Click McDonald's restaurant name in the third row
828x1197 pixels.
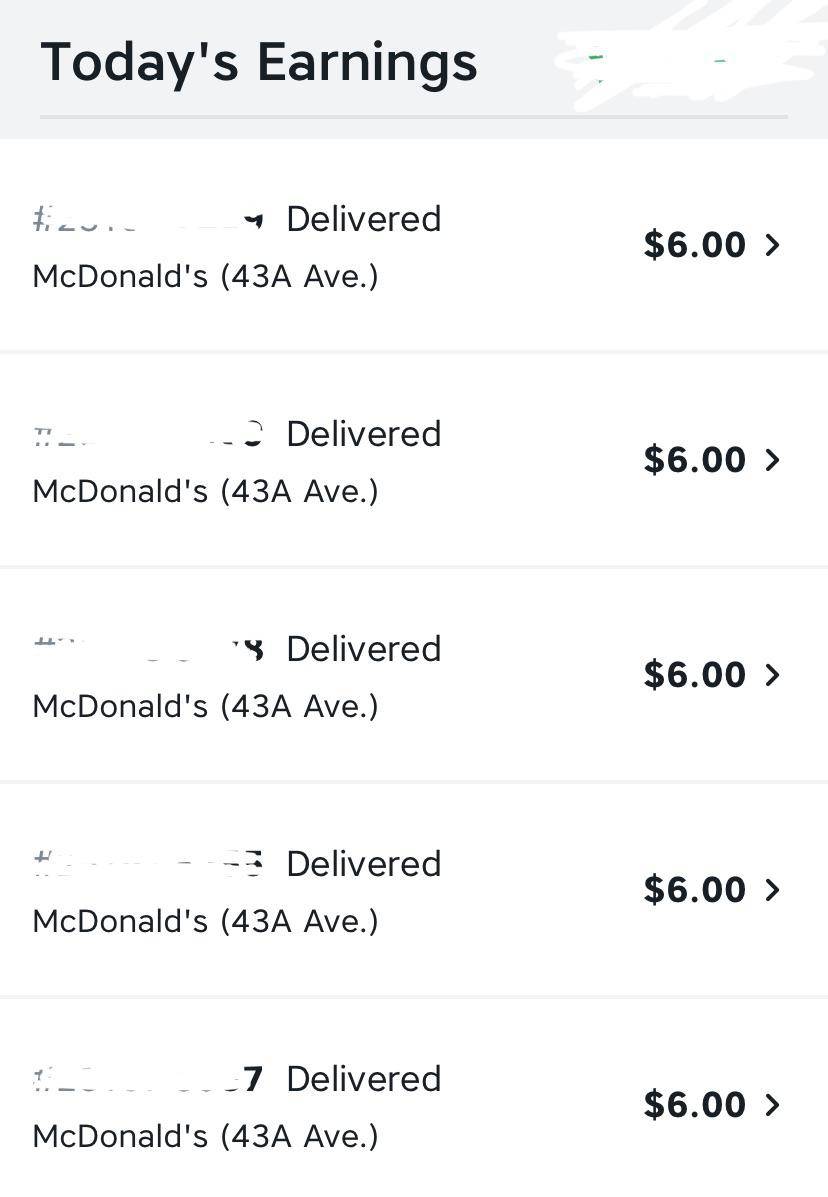pyautogui.click(x=206, y=705)
